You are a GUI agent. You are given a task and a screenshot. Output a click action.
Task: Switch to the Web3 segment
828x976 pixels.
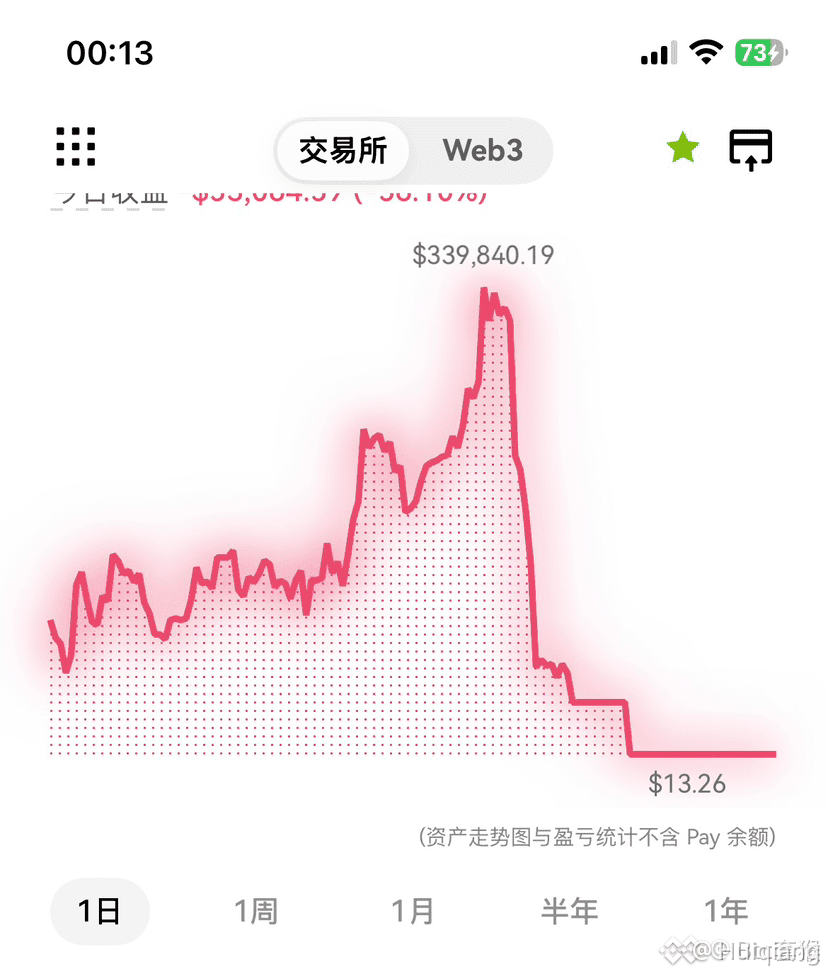482,150
